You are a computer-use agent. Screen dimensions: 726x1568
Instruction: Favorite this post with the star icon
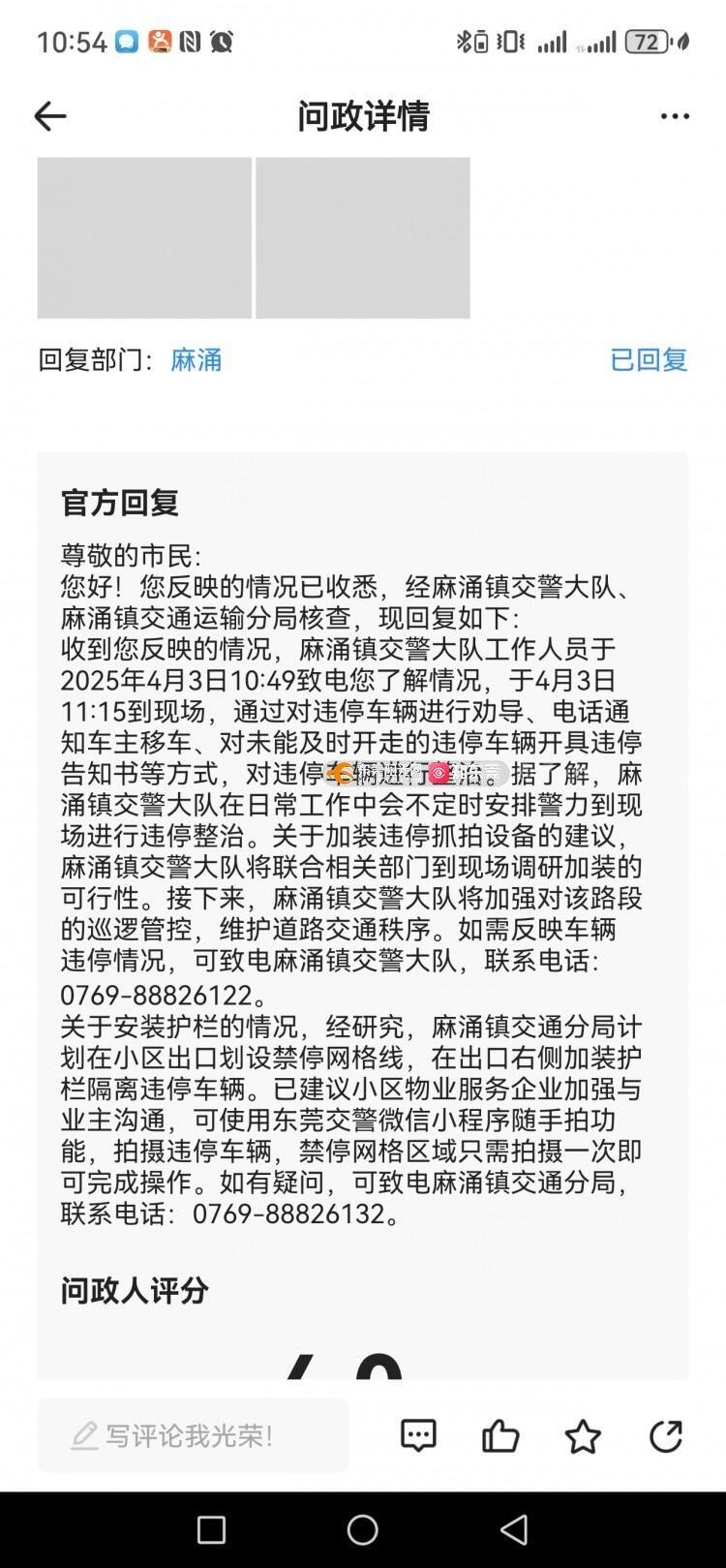pyautogui.click(x=583, y=1436)
